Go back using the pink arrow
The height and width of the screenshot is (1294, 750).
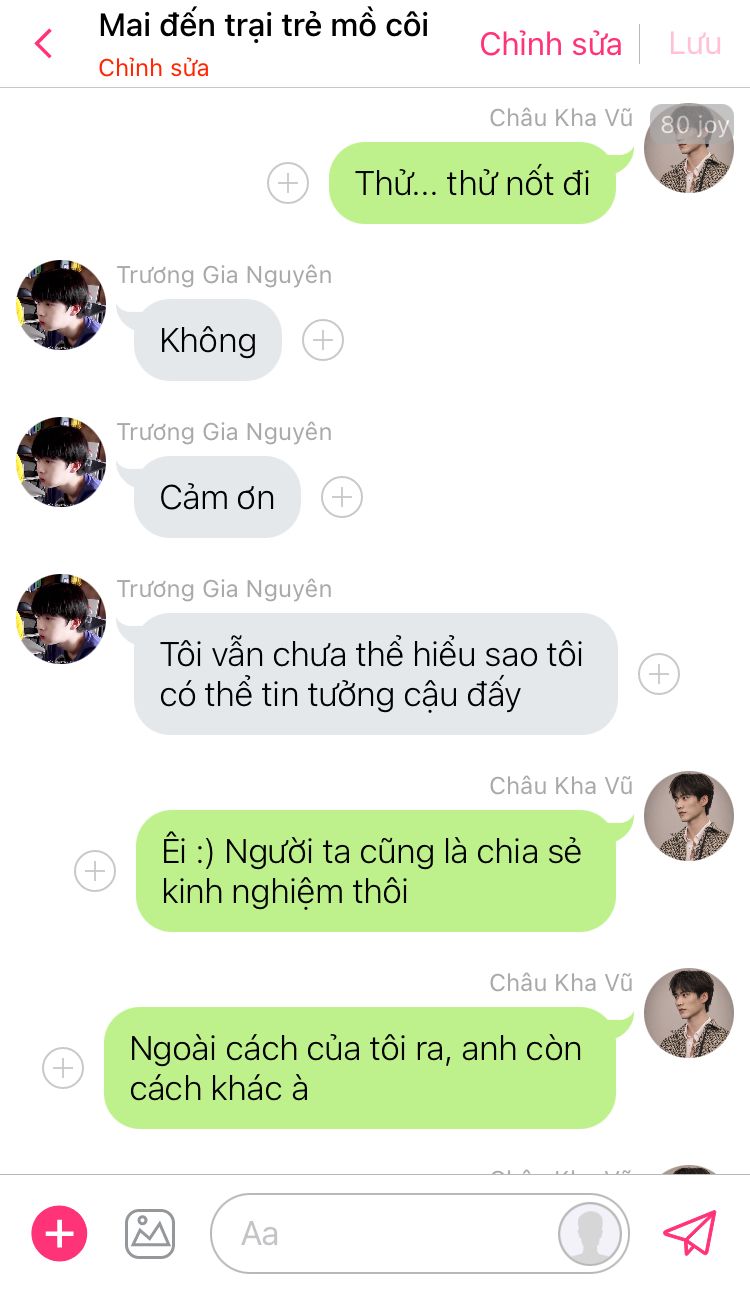tap(43, 44)
